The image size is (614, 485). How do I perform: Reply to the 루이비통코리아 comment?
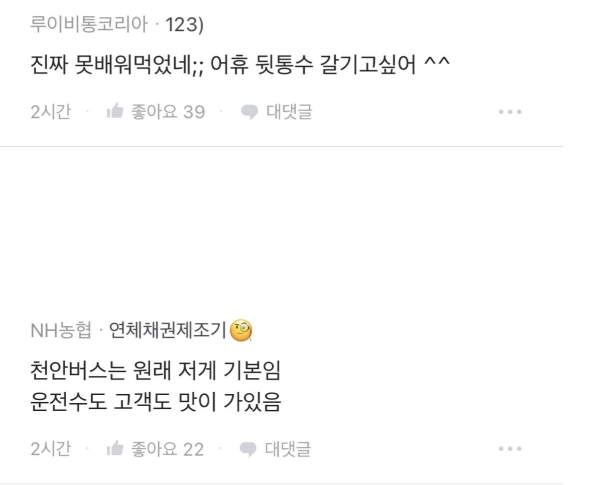point(277,112)
